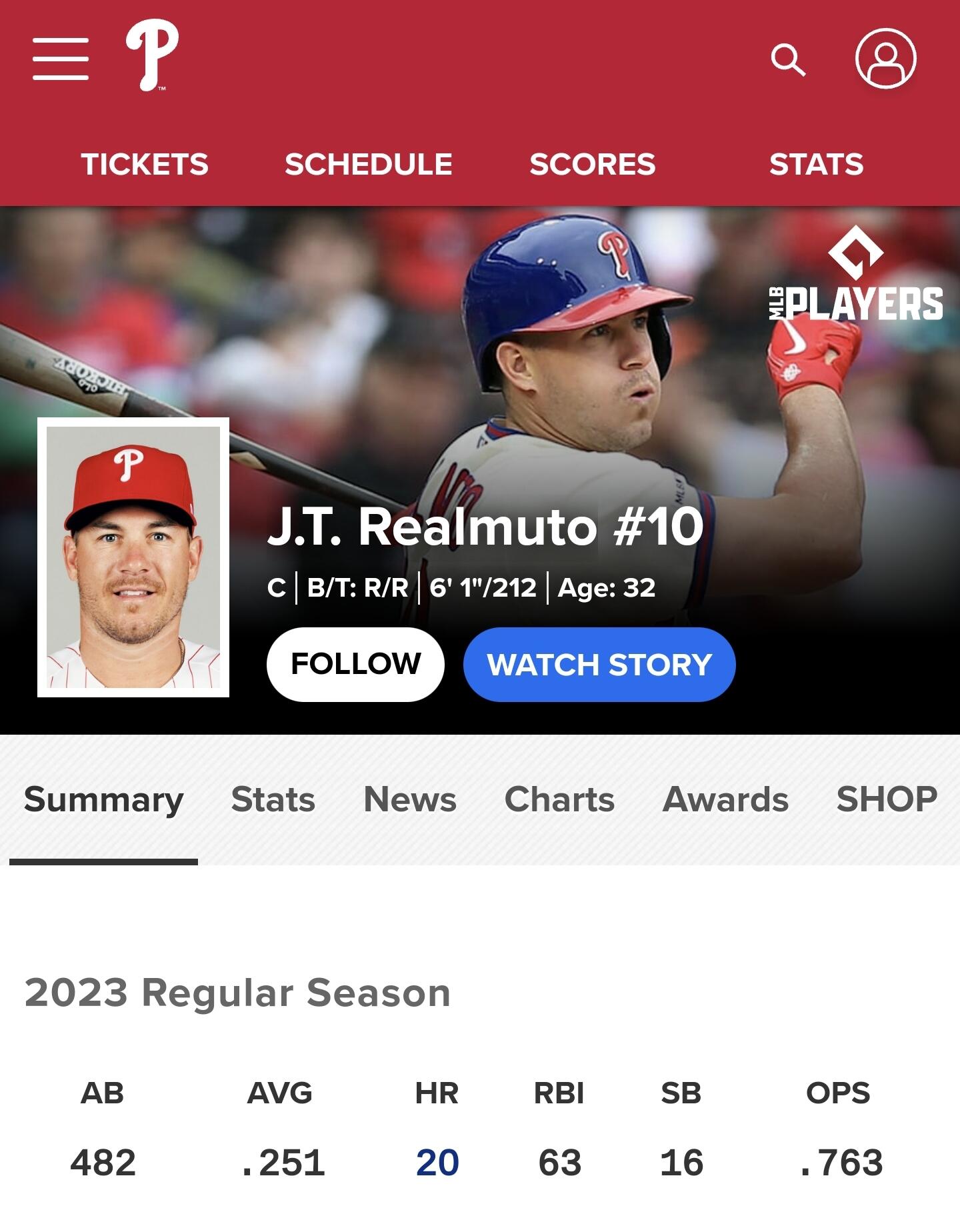Tap the Watch Story button
This screenshot has height=1232, width=960.
point(599,664)
